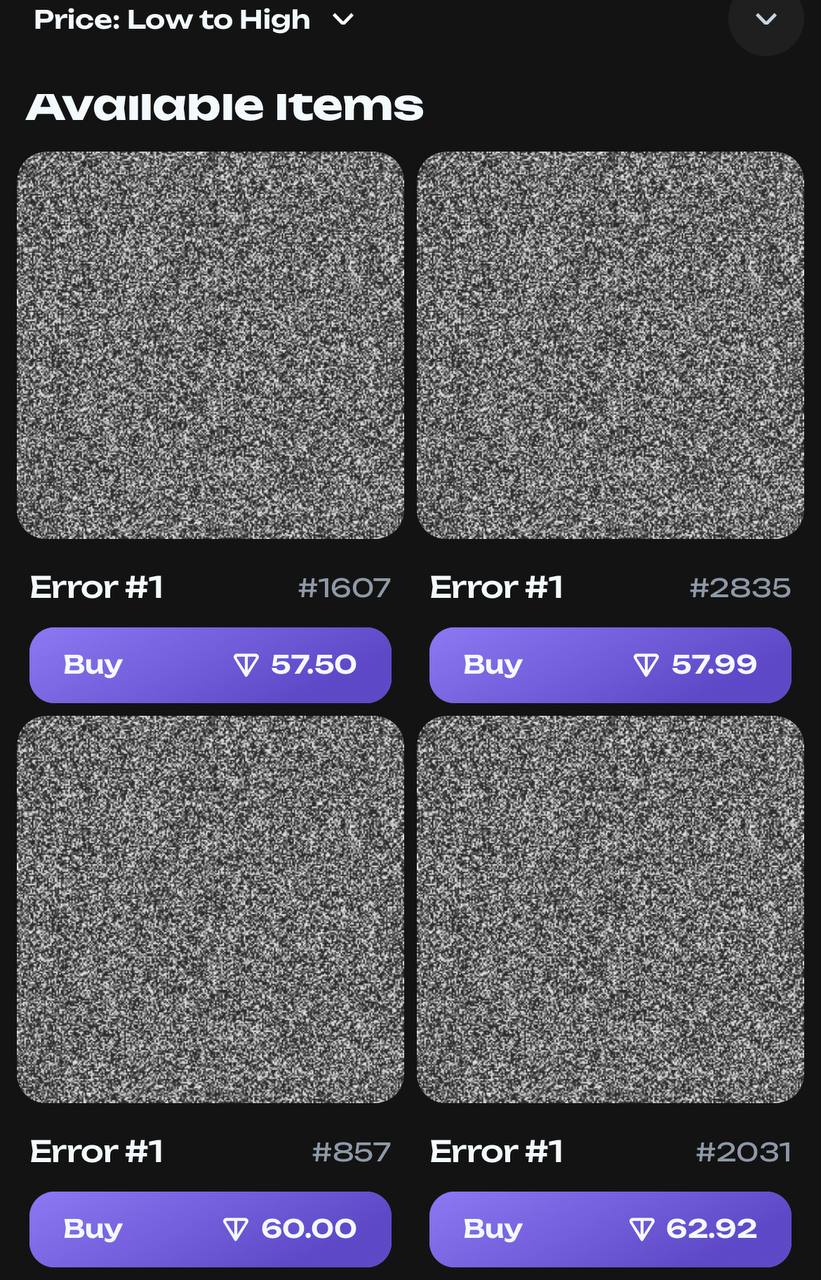Open Error #1 item #2835 image
The image size is (821, 1280).
click(610, 345)
